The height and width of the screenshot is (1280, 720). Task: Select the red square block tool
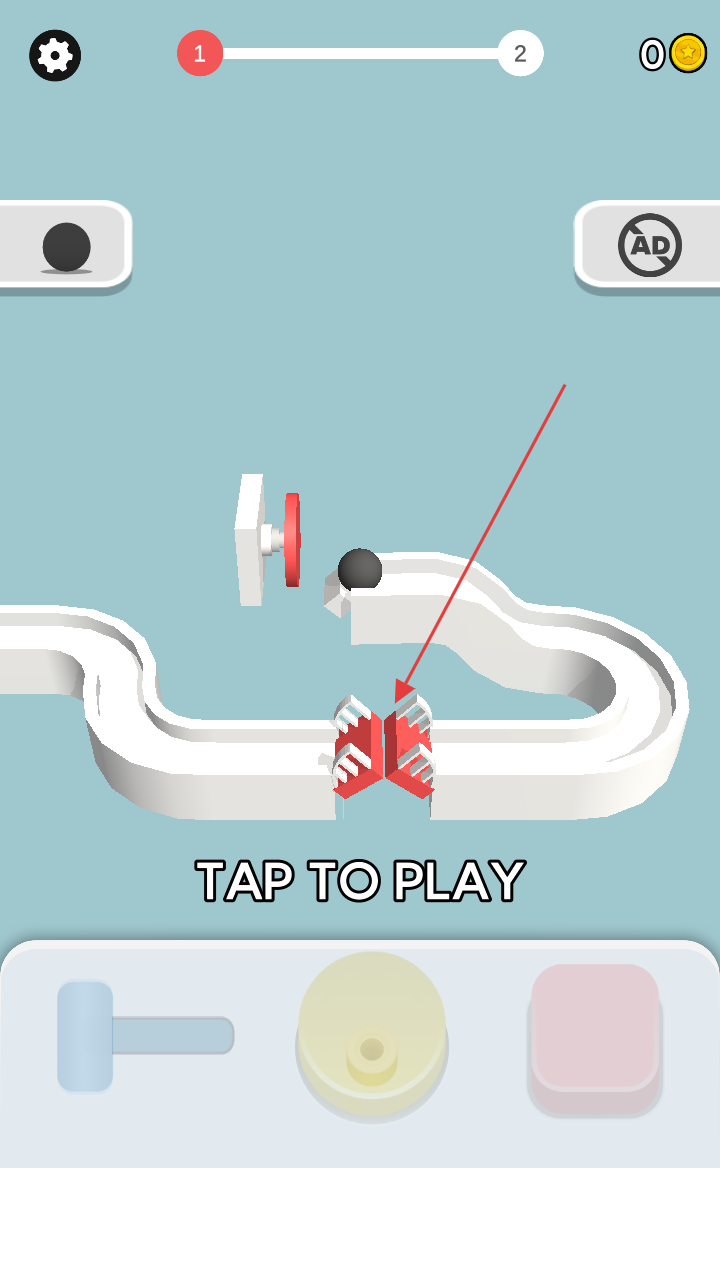click(x=595, y=1036)
